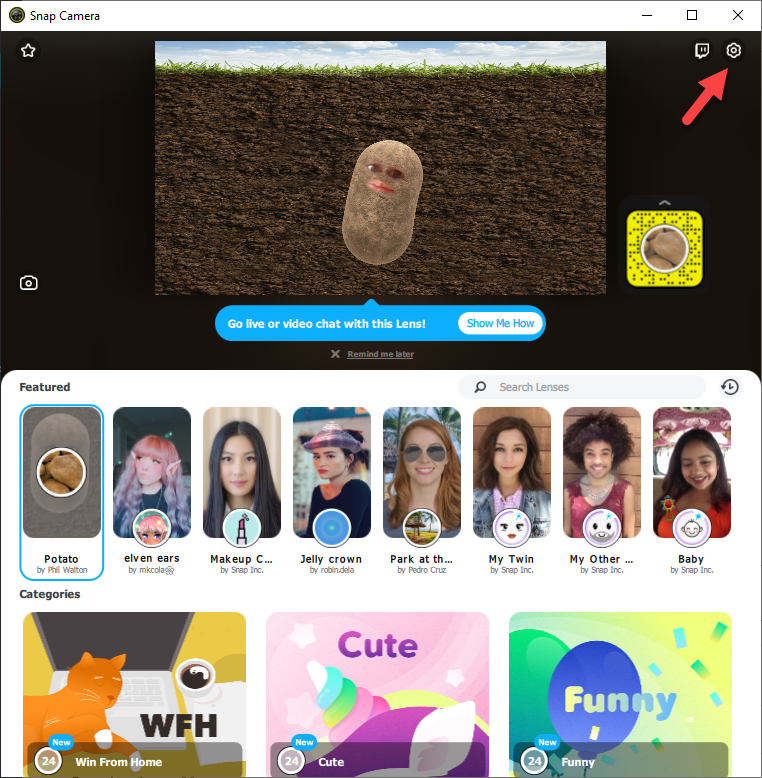Take a photo with camera icon
Viewport: 762px width, 778px height.
[29, 283]
